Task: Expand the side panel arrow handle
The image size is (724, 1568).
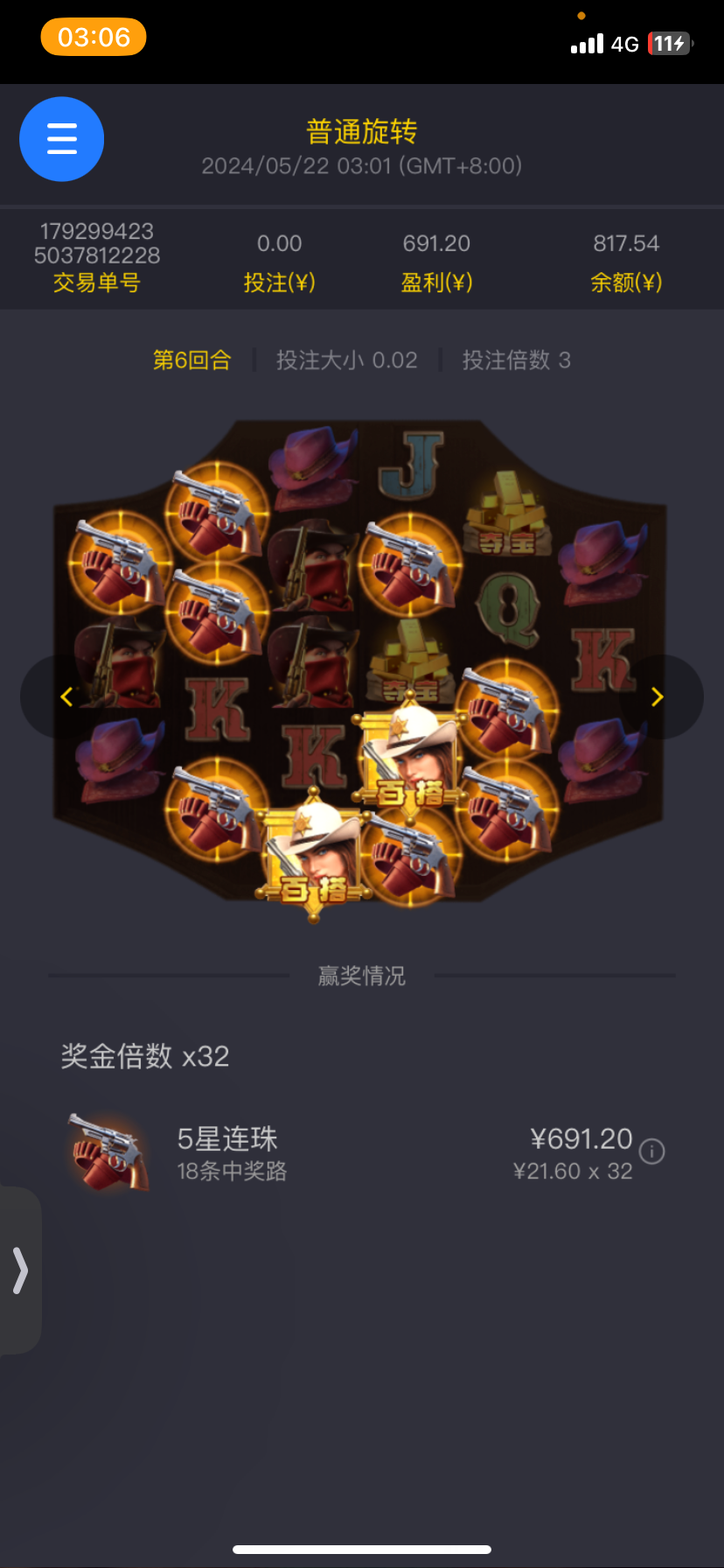Action: click(x=20, y=1270)
